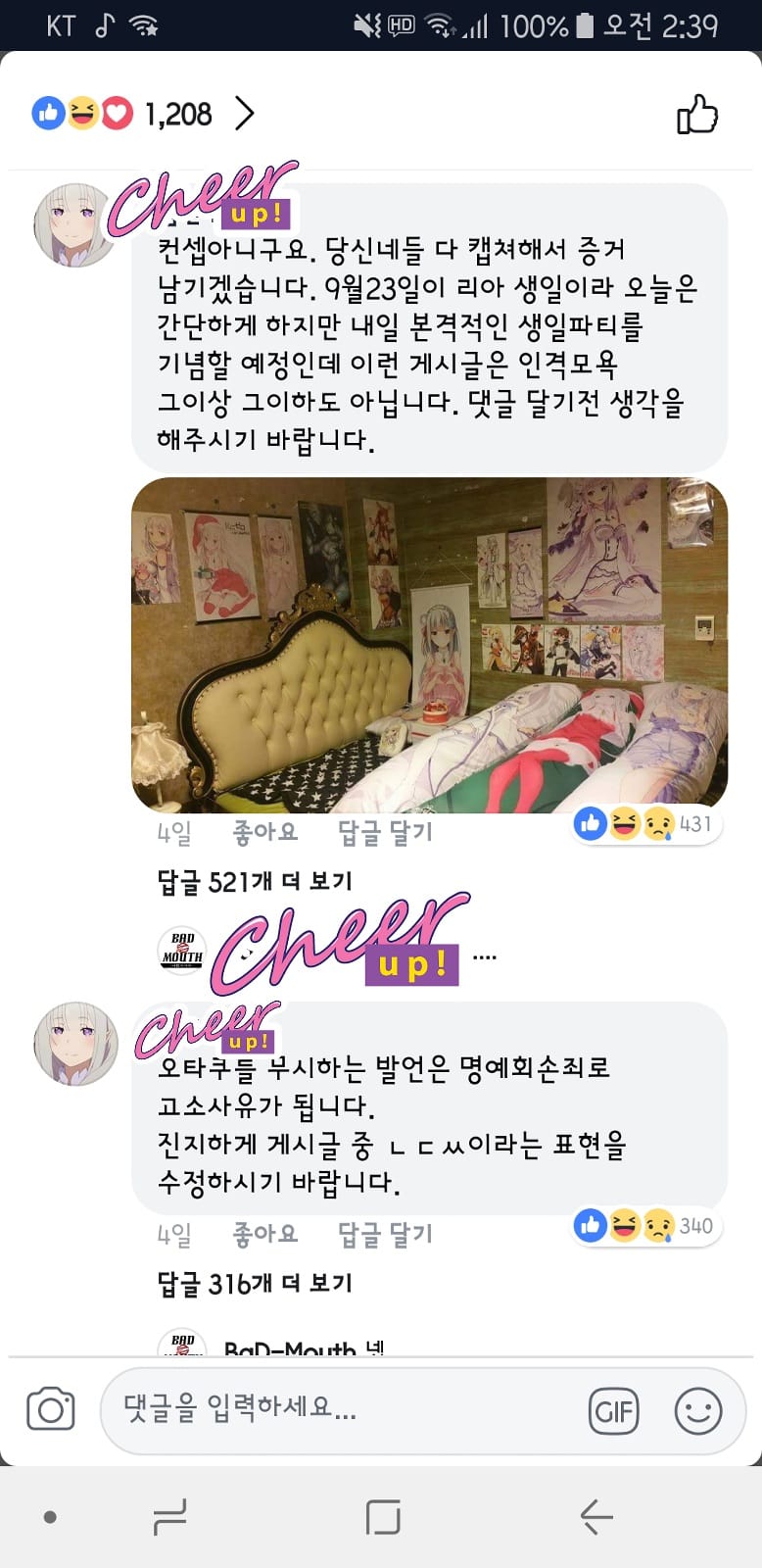Reply to the comment with the bedroom photo
This screenshot has height=1568, width=762.
[385, 832]
